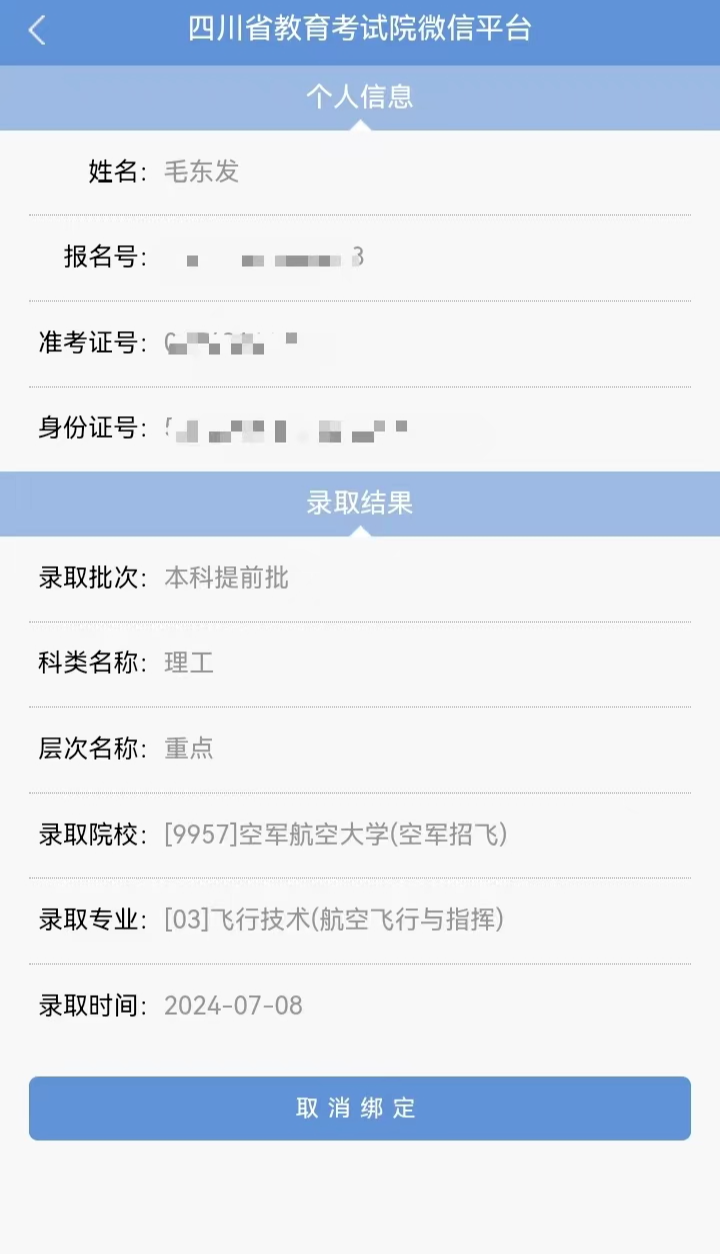Image resolution: width=720 pixels, height=1254 pixels.
Task: Tap the 取消绑定 button
Action: point(359,1108)
